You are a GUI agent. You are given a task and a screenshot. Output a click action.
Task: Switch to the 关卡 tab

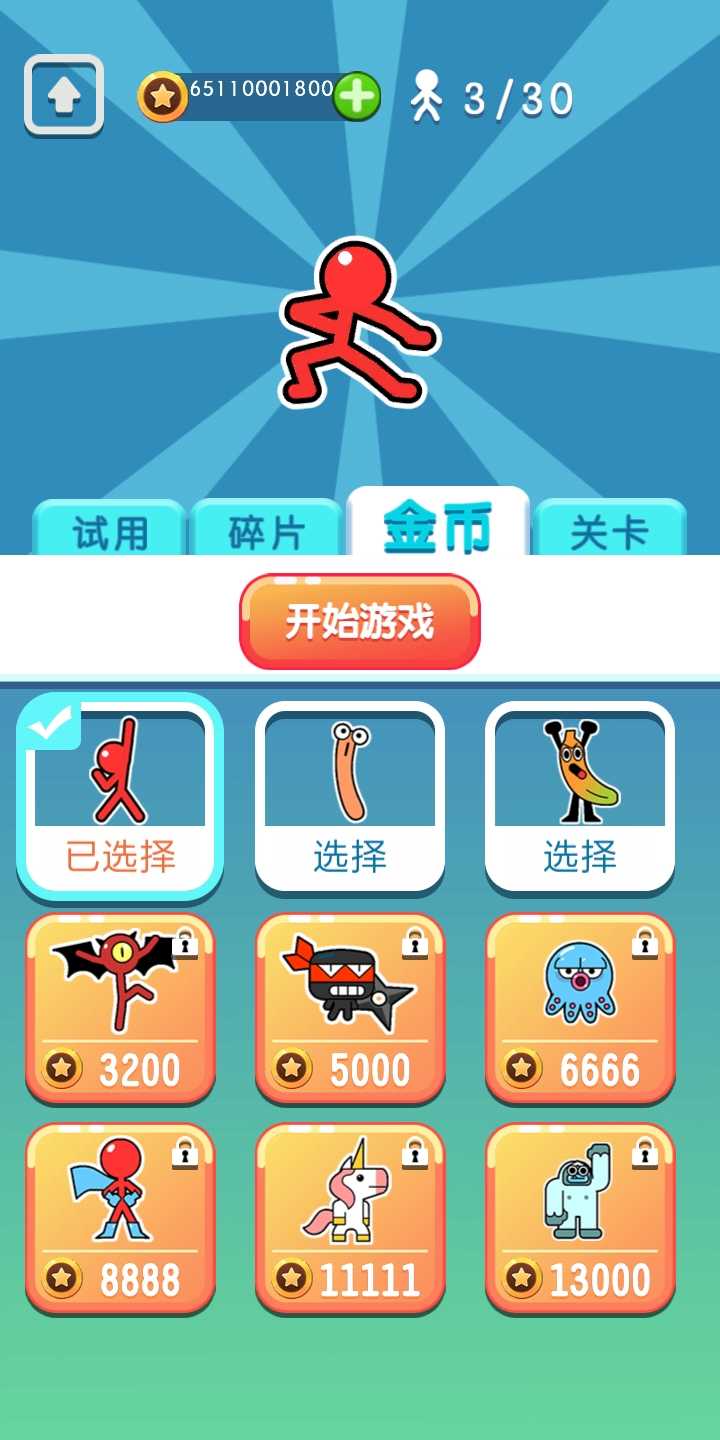(x=611, y=531)
